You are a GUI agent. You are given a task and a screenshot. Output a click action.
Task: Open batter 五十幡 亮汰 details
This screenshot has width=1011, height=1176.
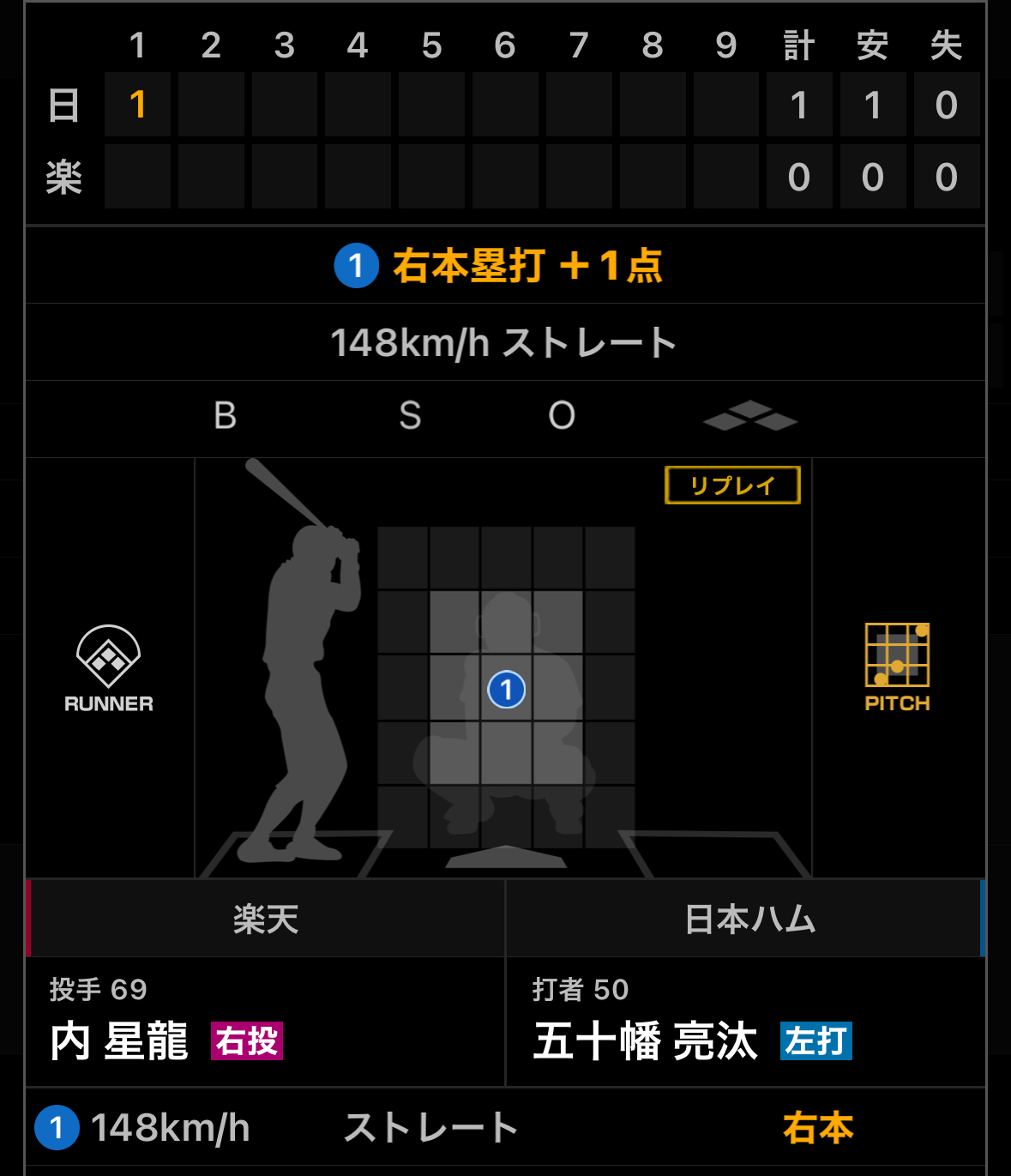click(x=645, y=1041)
